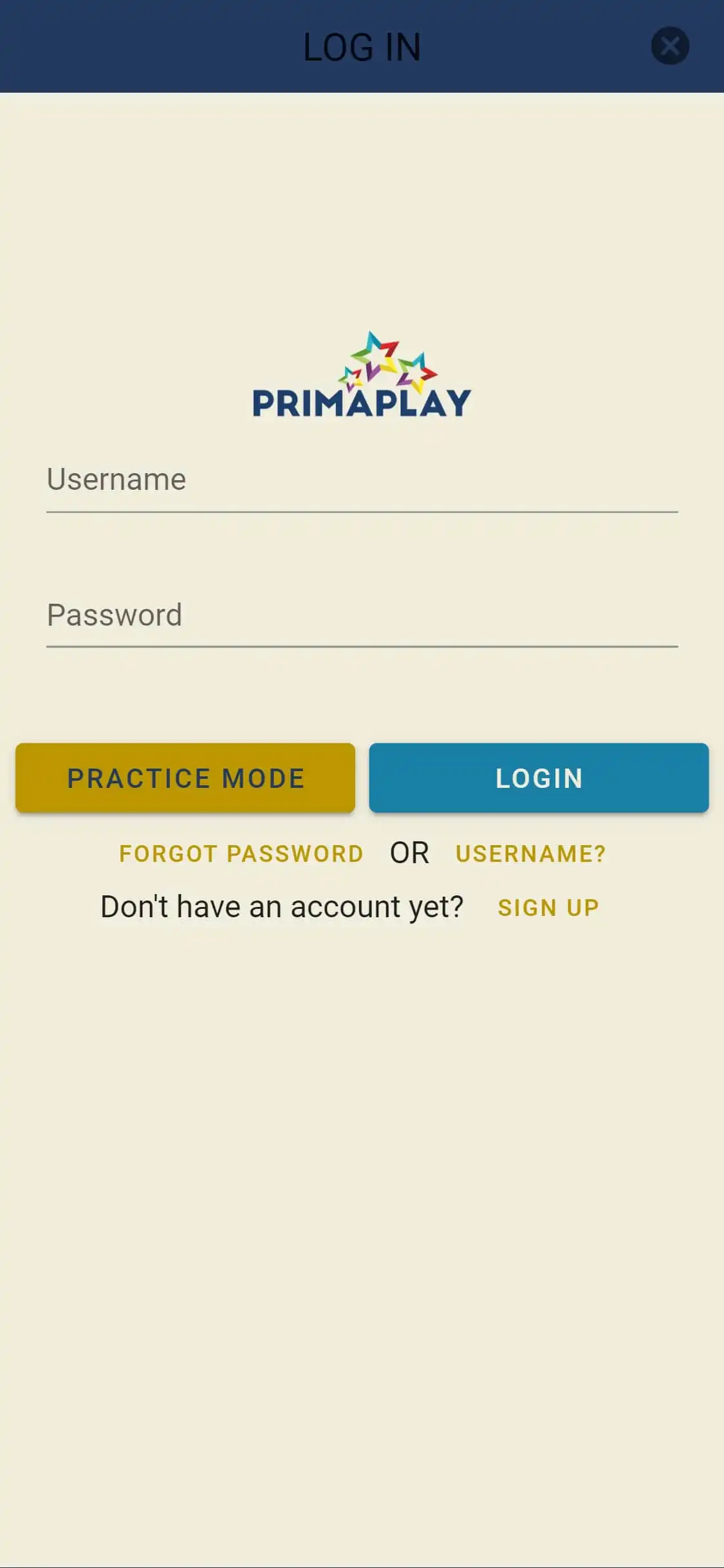The image size is (724, 1568).
Task: Close the log in screen
Action: [x=670, y=46]
